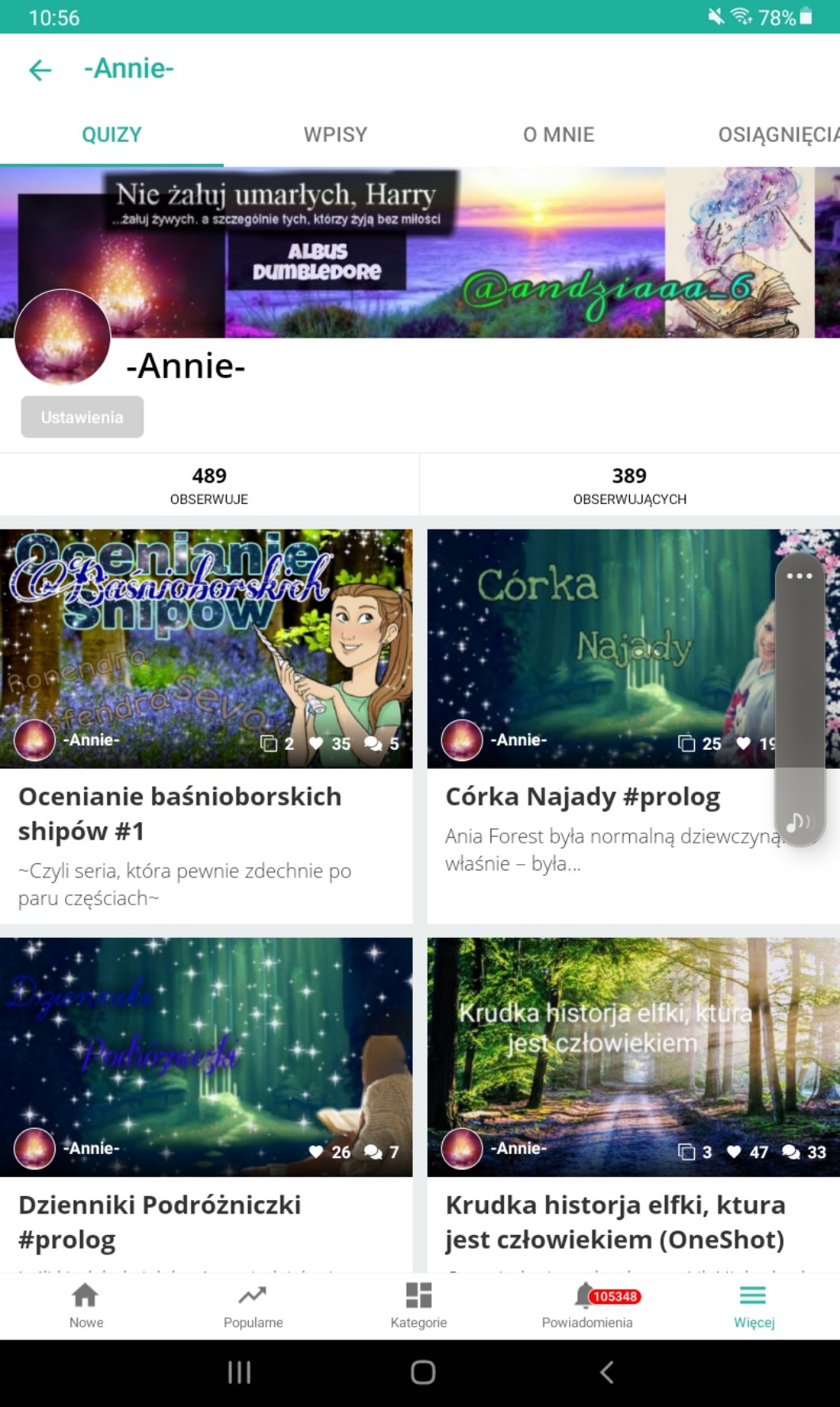
Task: View the 389 Obserwujących list
Action: pos(629,485)
